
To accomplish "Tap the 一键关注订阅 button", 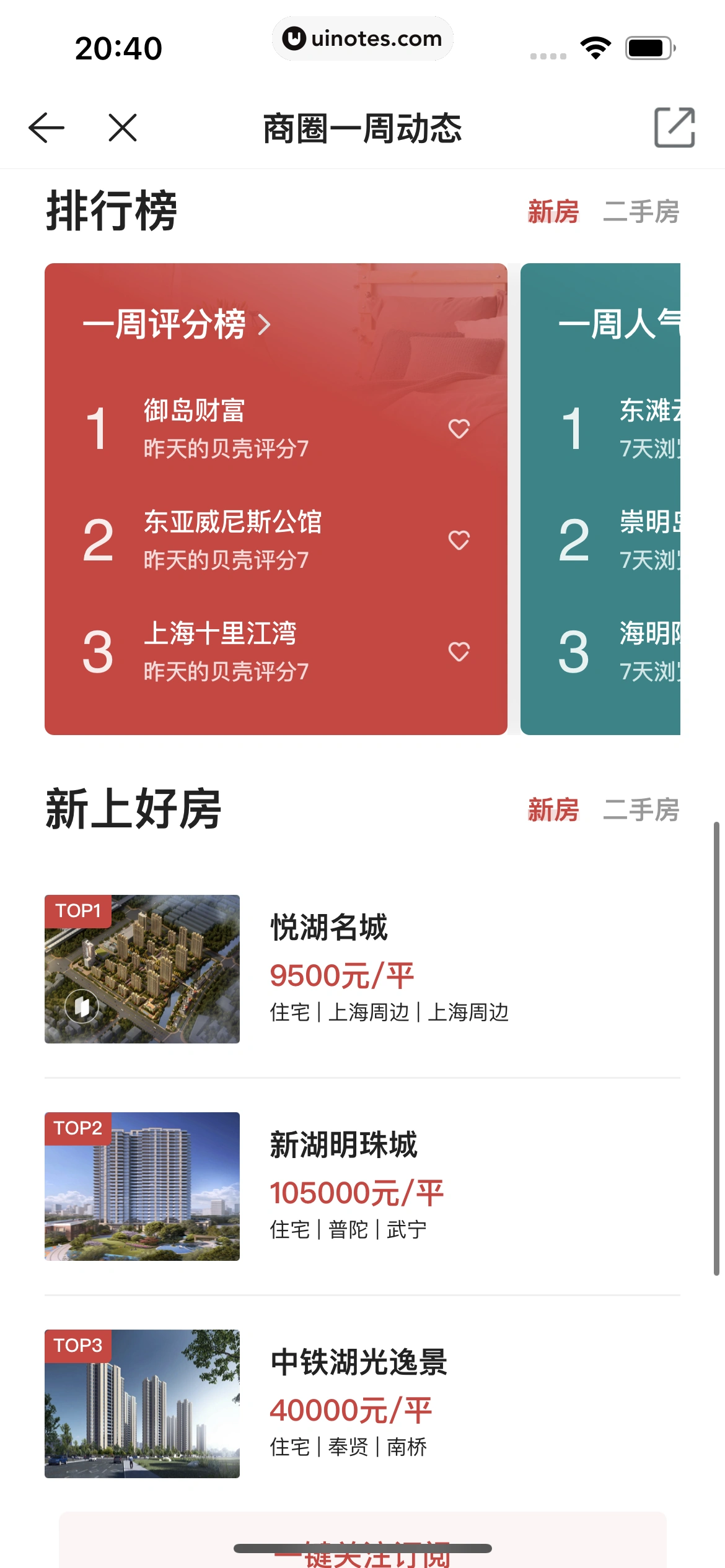I will (362, 1548).
